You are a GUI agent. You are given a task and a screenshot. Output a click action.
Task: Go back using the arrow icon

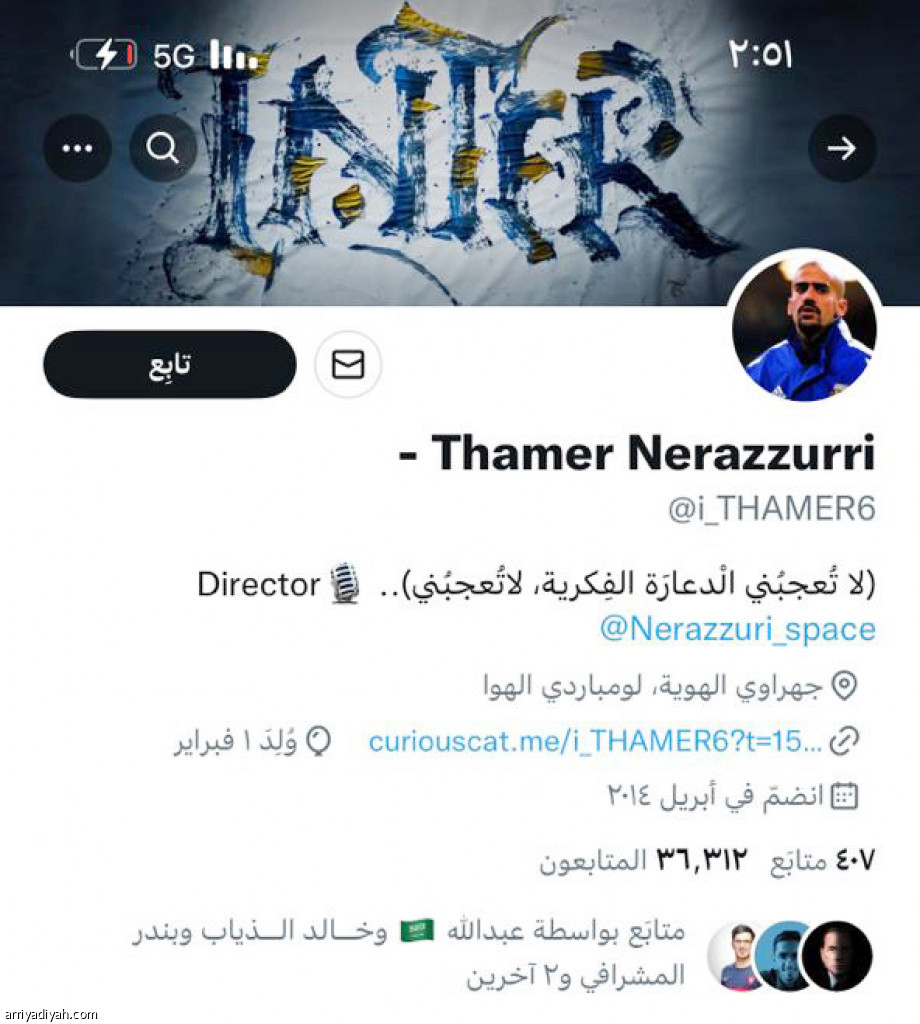[x=841, y=148]
